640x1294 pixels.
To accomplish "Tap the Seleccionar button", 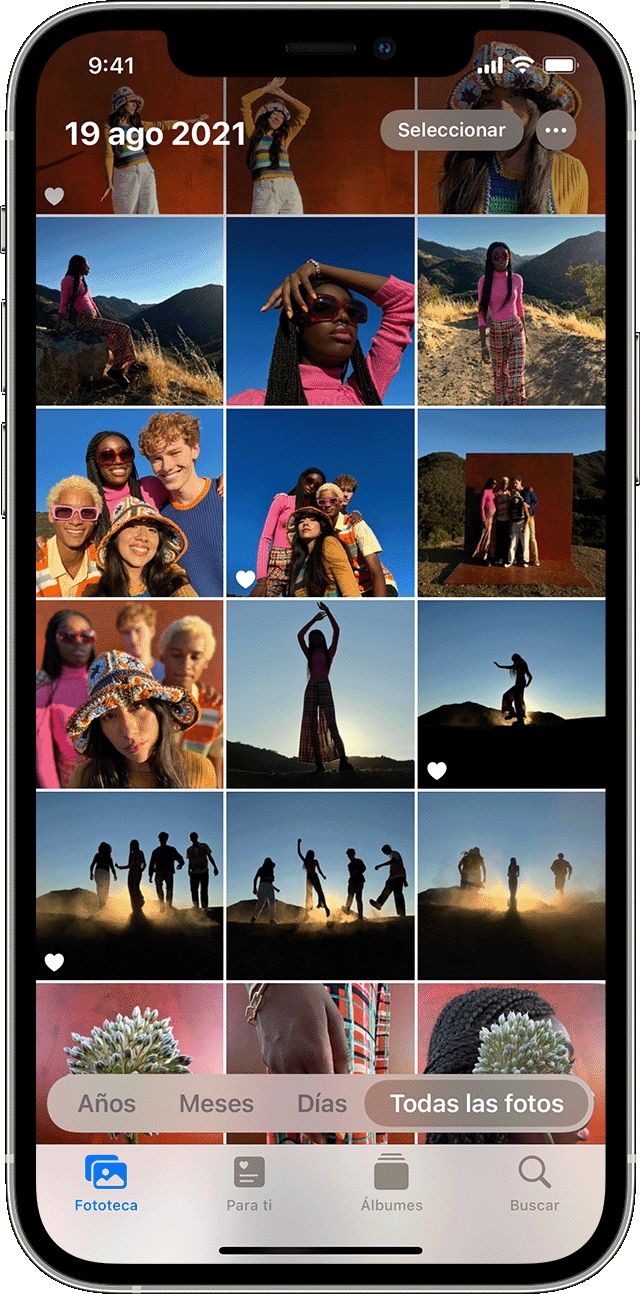I will click(451, 130).
